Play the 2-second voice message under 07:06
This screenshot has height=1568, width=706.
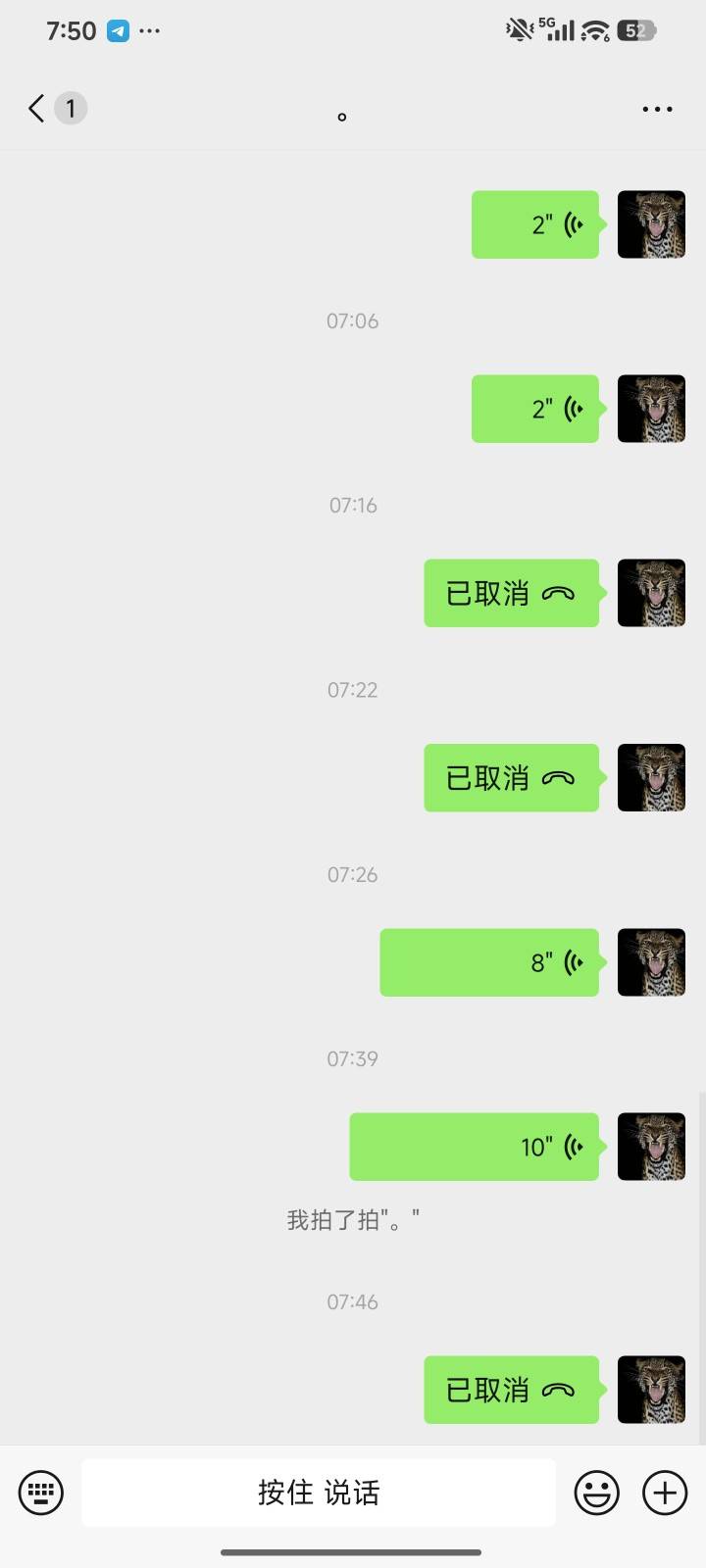tap(534, 409)
